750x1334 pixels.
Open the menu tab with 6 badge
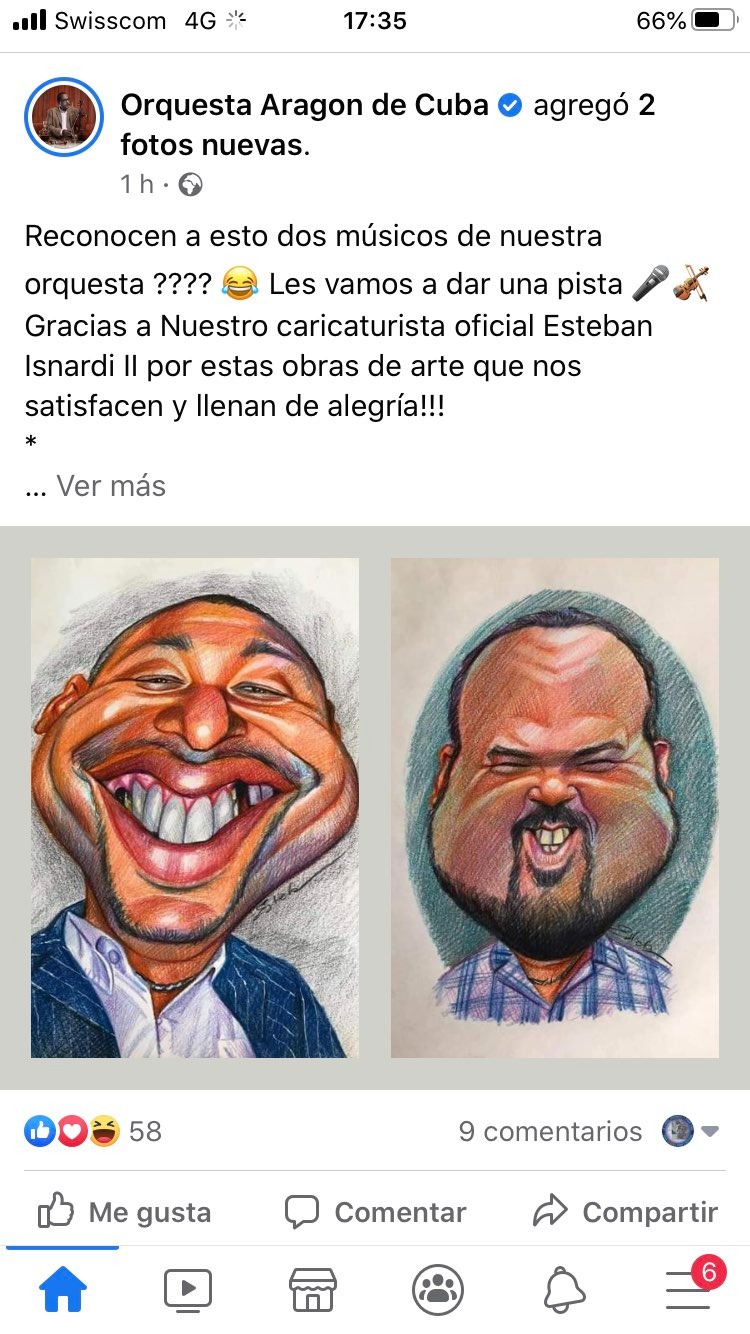(x=690, y=1288)
